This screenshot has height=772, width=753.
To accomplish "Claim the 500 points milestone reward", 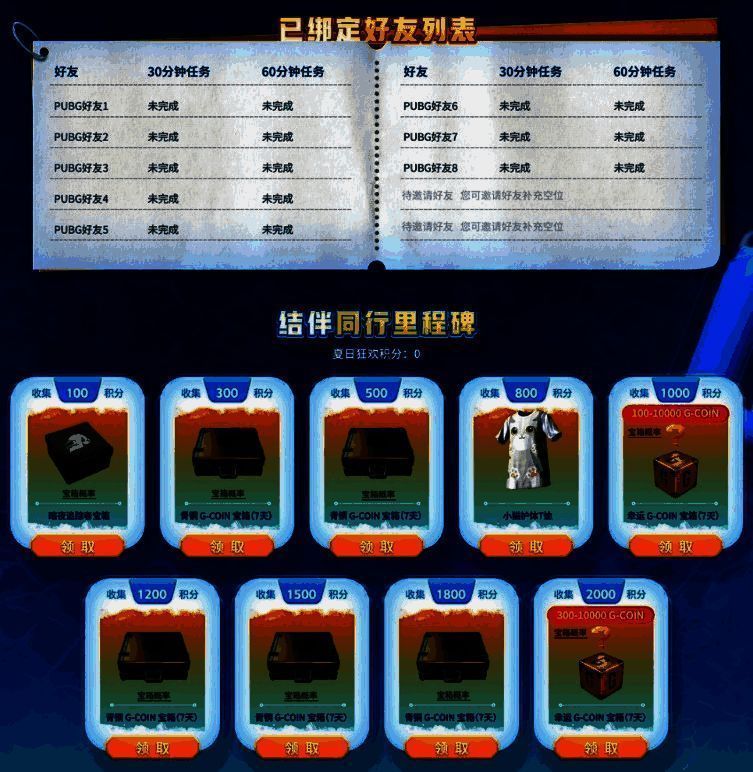I will (x=377, y=547).
